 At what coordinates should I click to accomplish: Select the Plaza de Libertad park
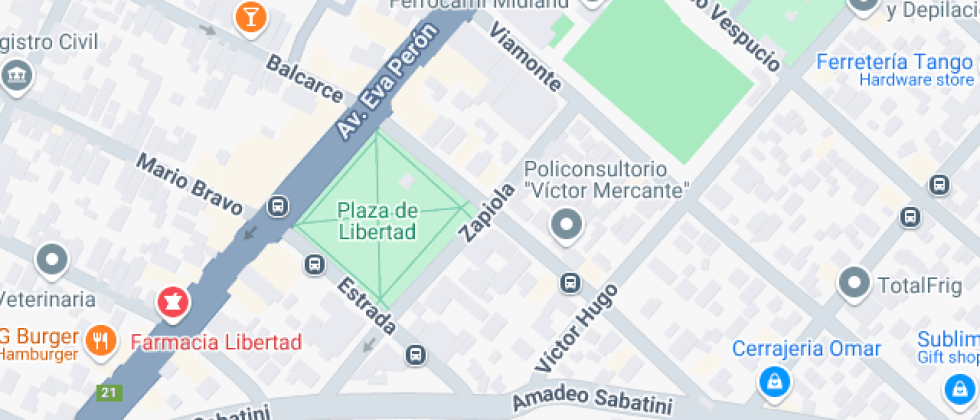pyautogui.click(x=377, y=220)
